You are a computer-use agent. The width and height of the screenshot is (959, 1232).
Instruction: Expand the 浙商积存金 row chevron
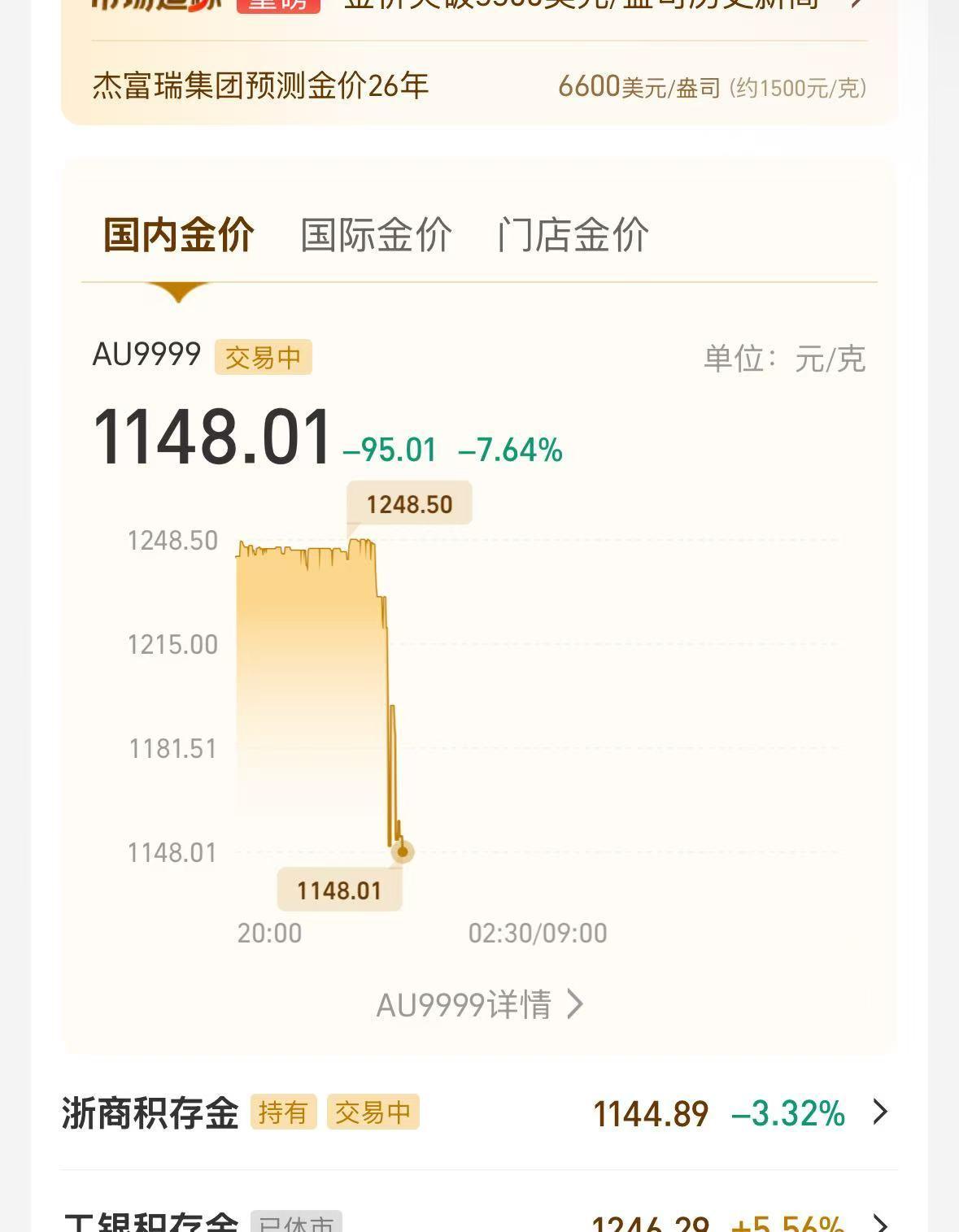pos(877,1113)
